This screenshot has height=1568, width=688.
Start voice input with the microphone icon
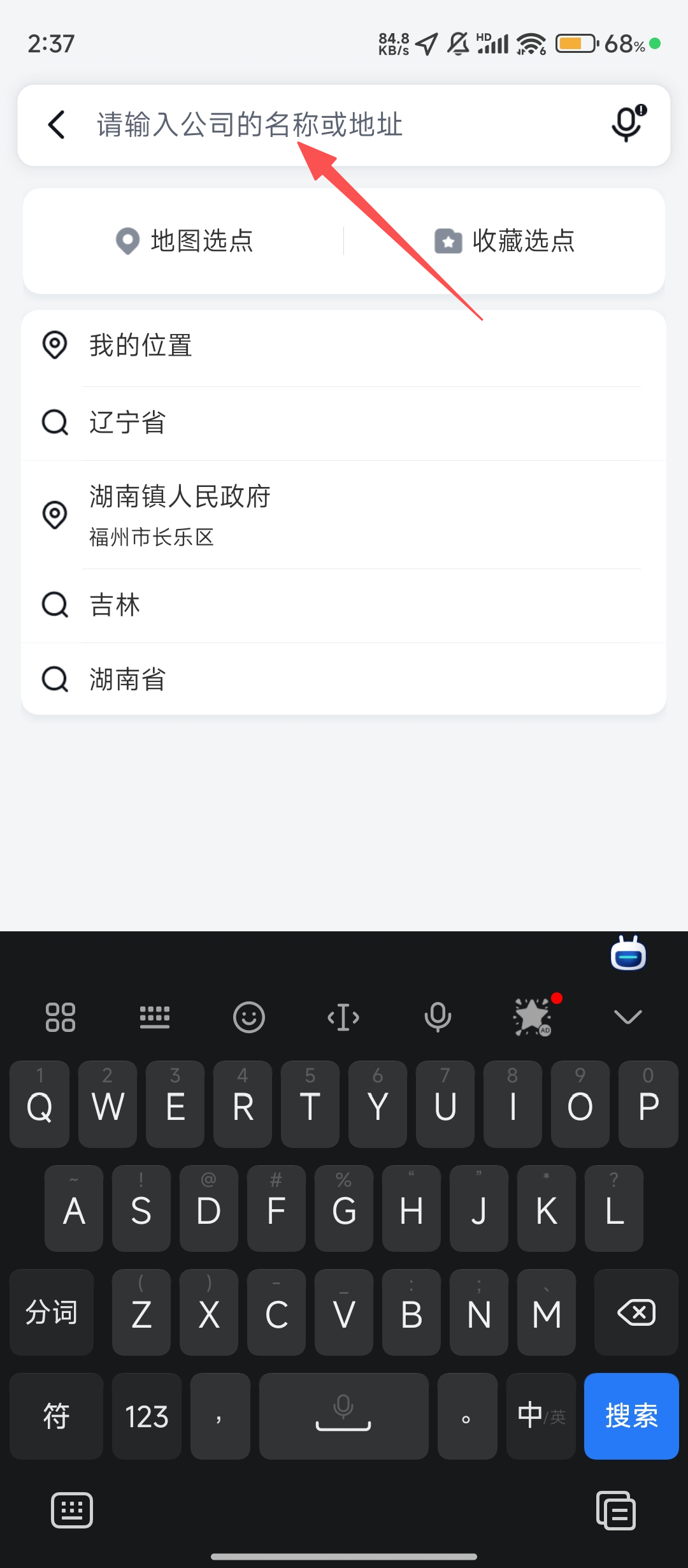628,124
